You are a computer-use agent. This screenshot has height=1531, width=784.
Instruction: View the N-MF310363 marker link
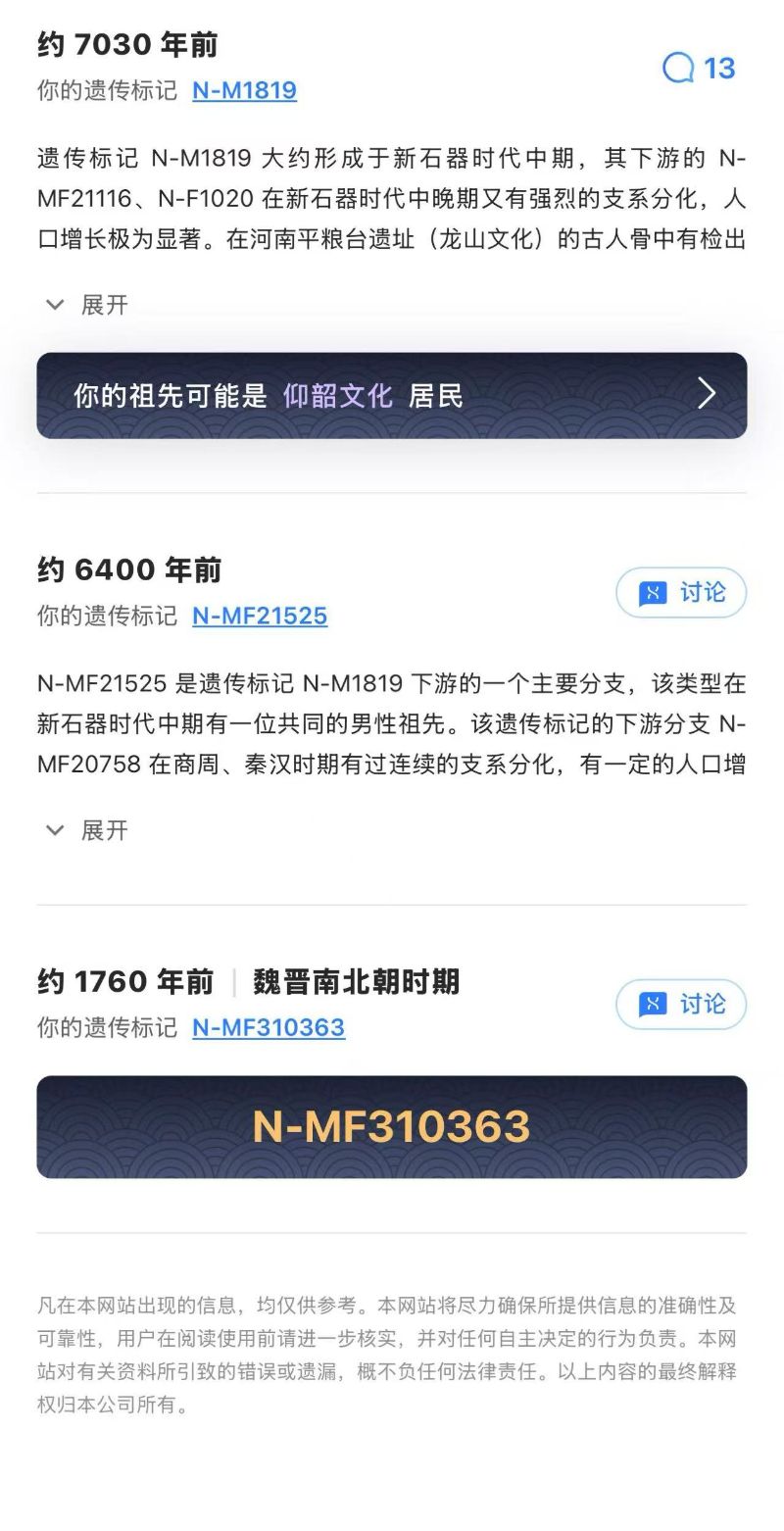269,1027
